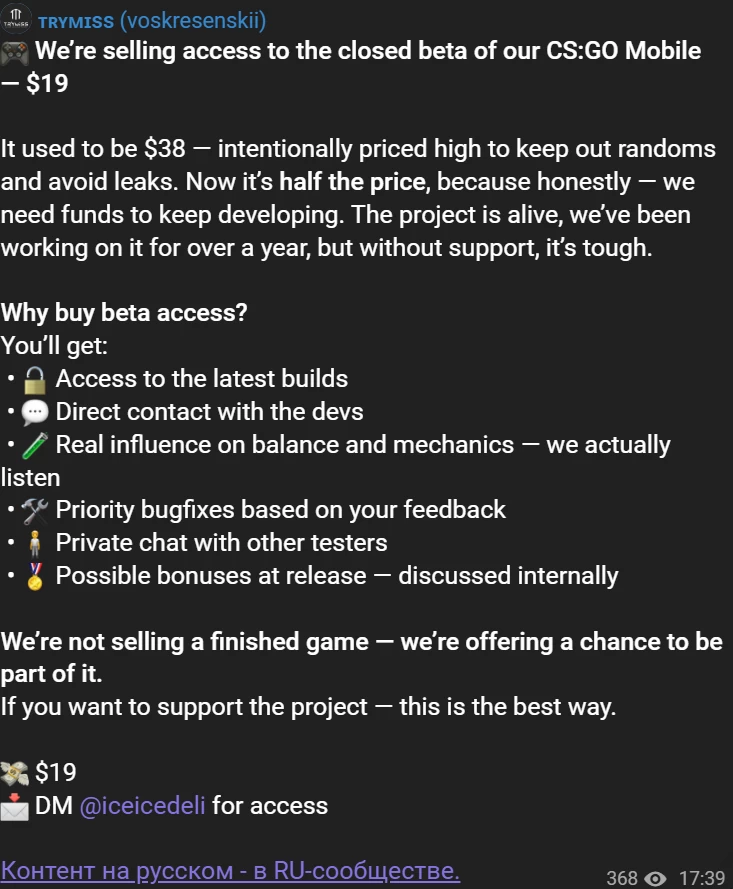This screenshot has height=889, width=733.
Task: Open the TRYMISS channel name
Action: [76, 21]
